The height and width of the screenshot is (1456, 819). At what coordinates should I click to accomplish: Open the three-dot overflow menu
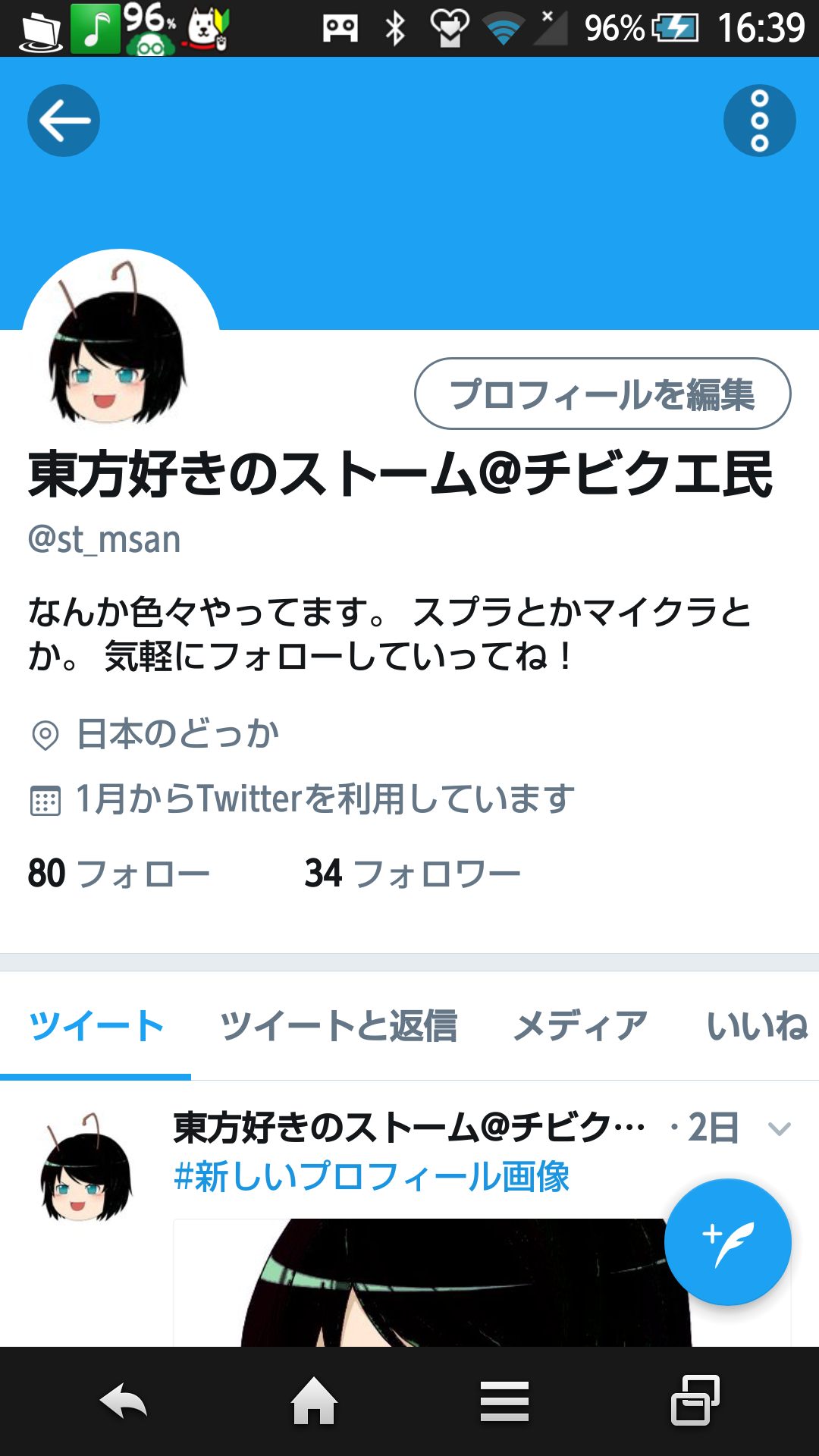759,121
